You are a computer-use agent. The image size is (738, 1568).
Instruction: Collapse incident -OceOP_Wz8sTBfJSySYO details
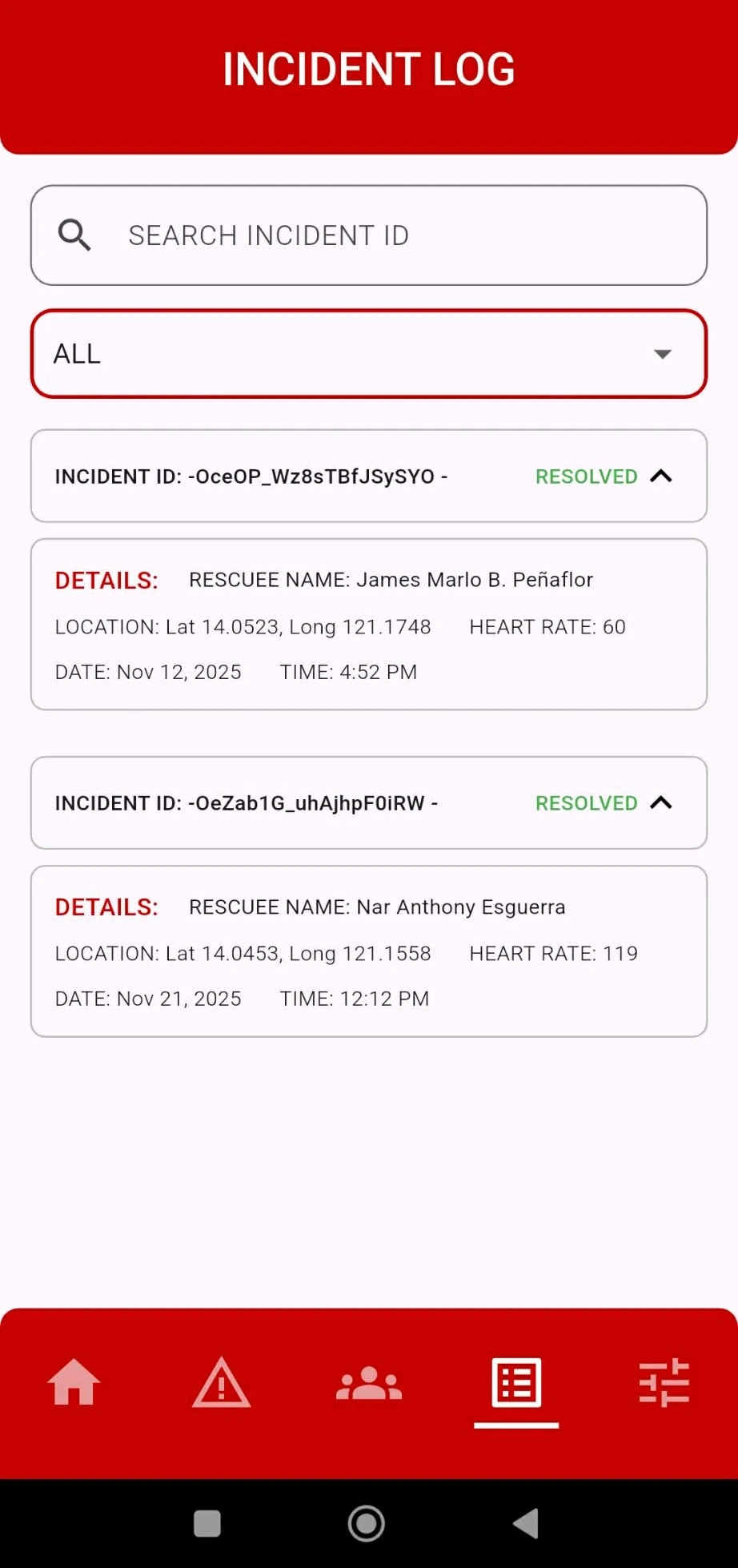point(661,476)
